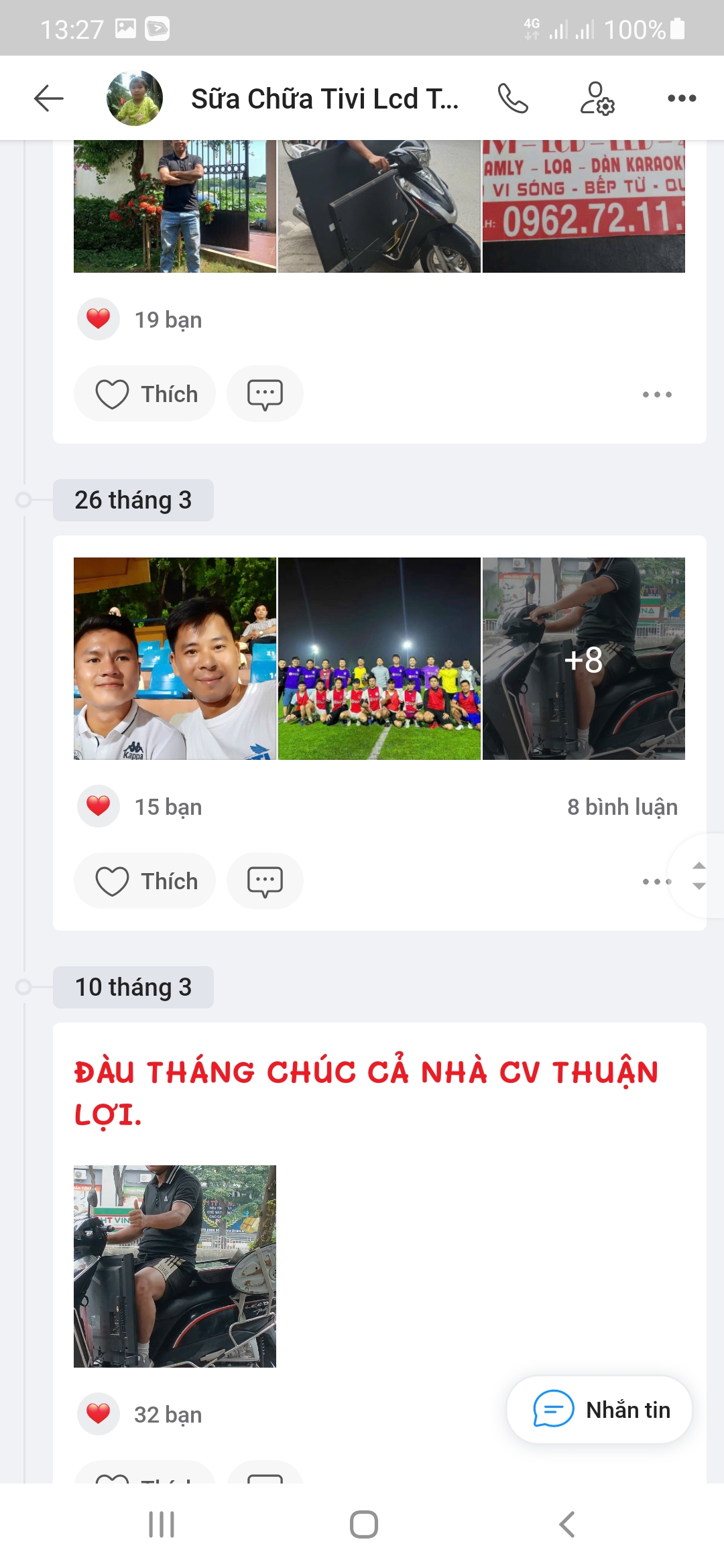This screenshot has height=1568, width=724.
Task: Open the motorbike photo from 10 tháng 3
Action: (175, 1266)
